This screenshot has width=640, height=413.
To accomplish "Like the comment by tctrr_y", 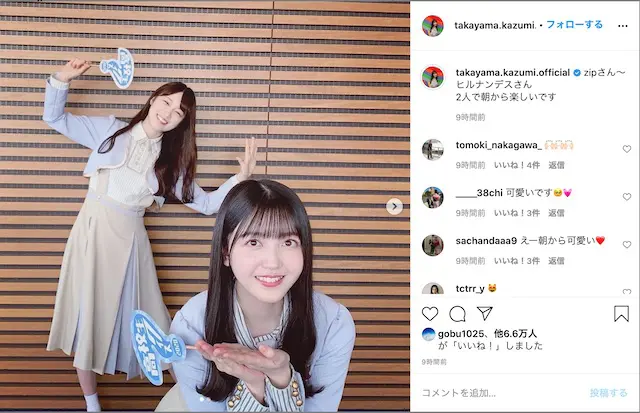I will click(x=627, y=289).
